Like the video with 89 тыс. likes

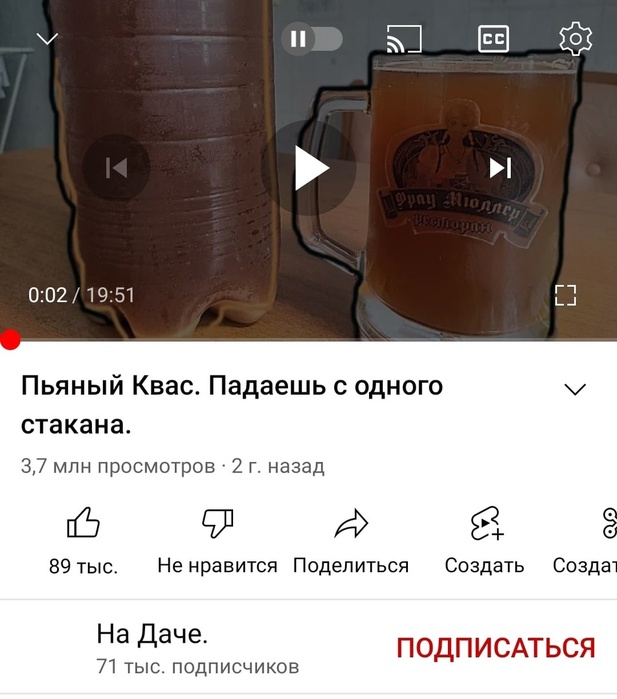click(83, 538)
